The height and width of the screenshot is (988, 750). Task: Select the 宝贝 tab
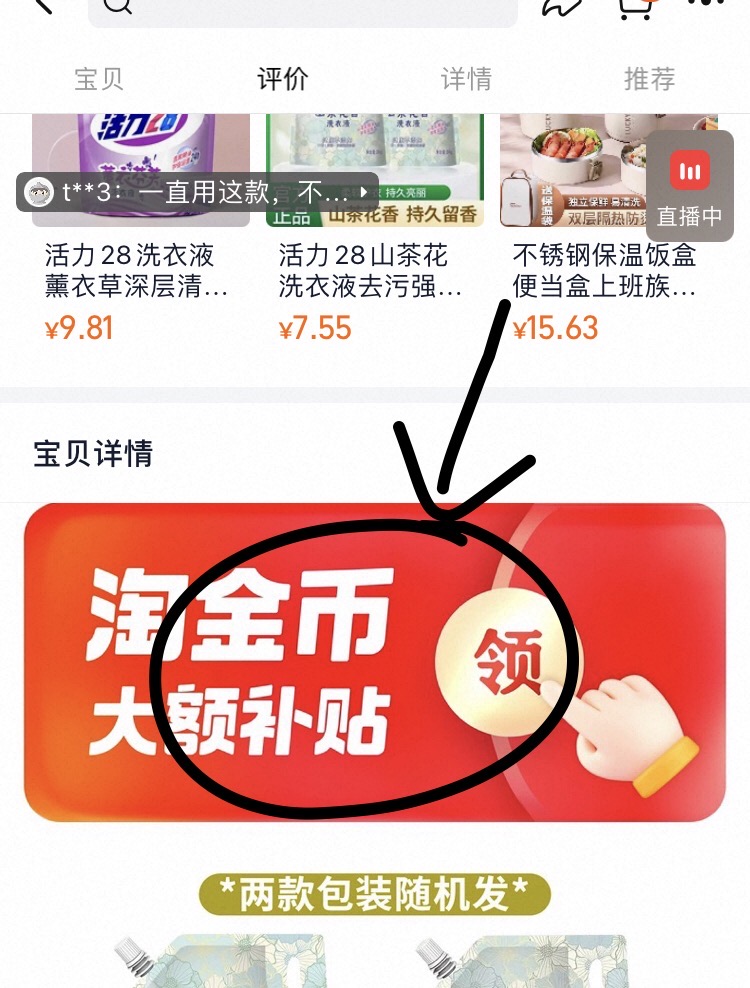[97, 79]
